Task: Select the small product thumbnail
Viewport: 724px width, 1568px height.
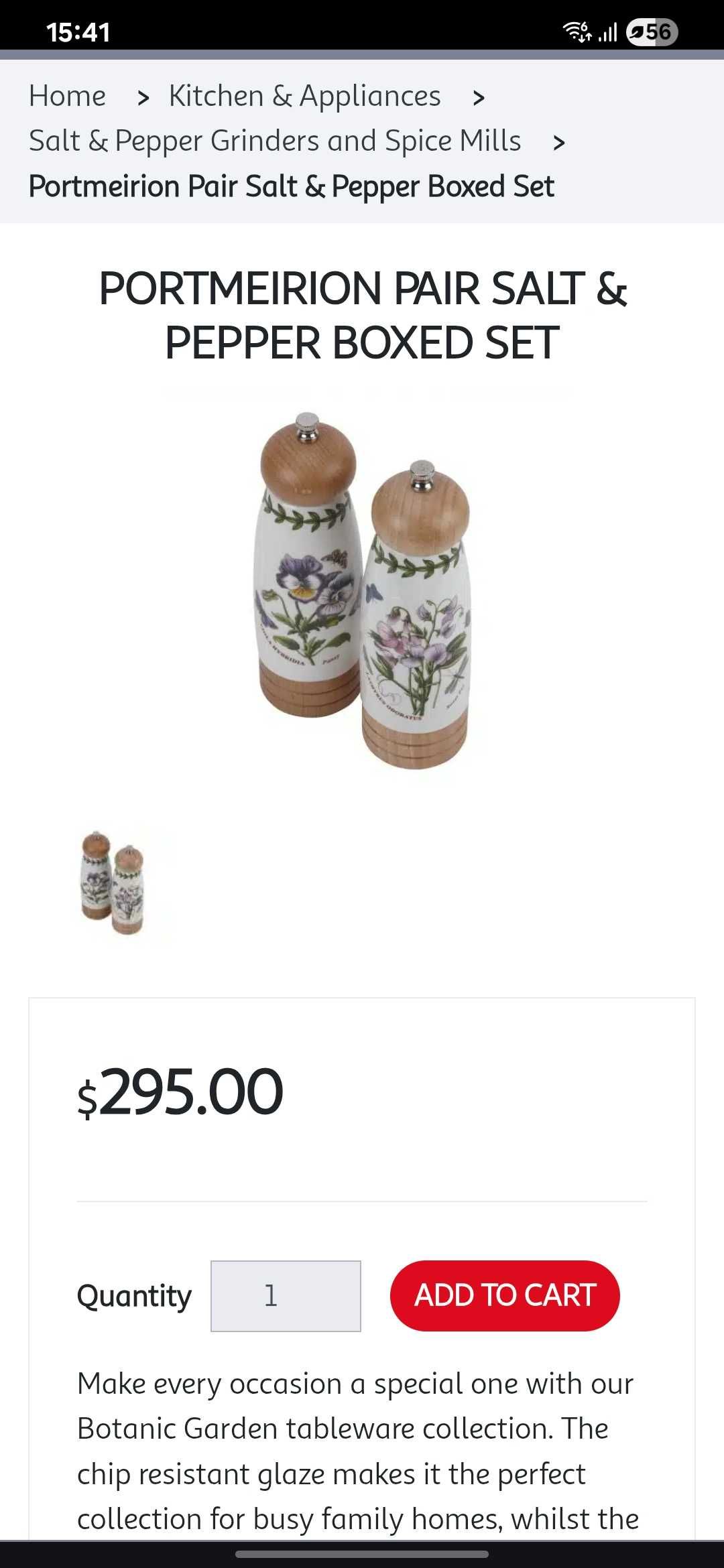Action: coord(113,883)
